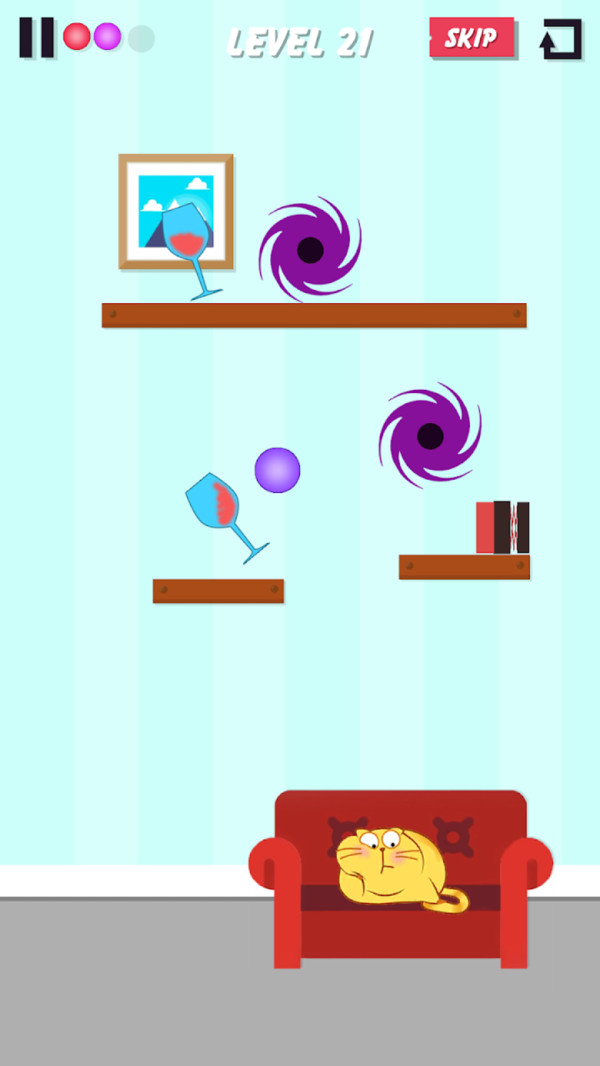Viewport: 600px width, 1066px height.
Task: Skip level 21
Action: tap(472, 38)
